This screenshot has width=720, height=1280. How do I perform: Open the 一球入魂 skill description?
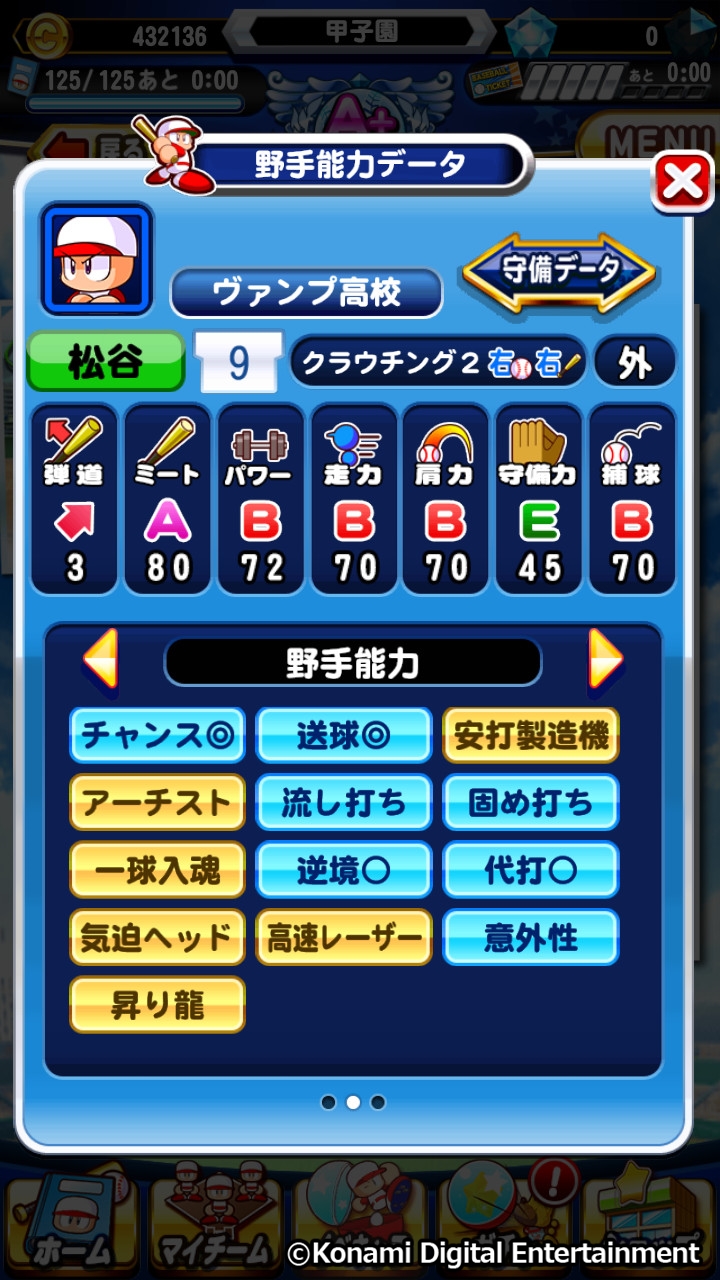pos(157,870)
